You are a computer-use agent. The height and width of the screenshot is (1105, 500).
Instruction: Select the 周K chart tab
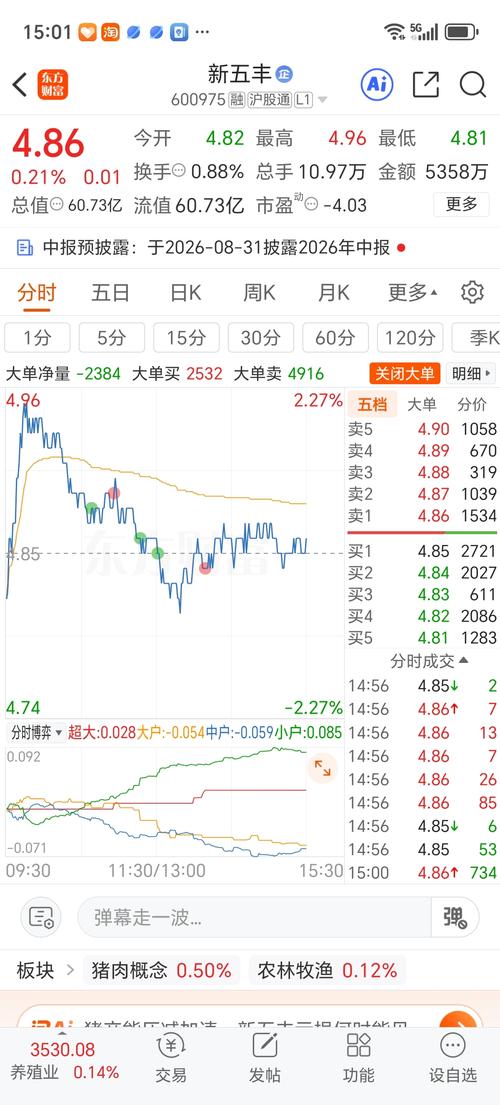tap(259, 292)
